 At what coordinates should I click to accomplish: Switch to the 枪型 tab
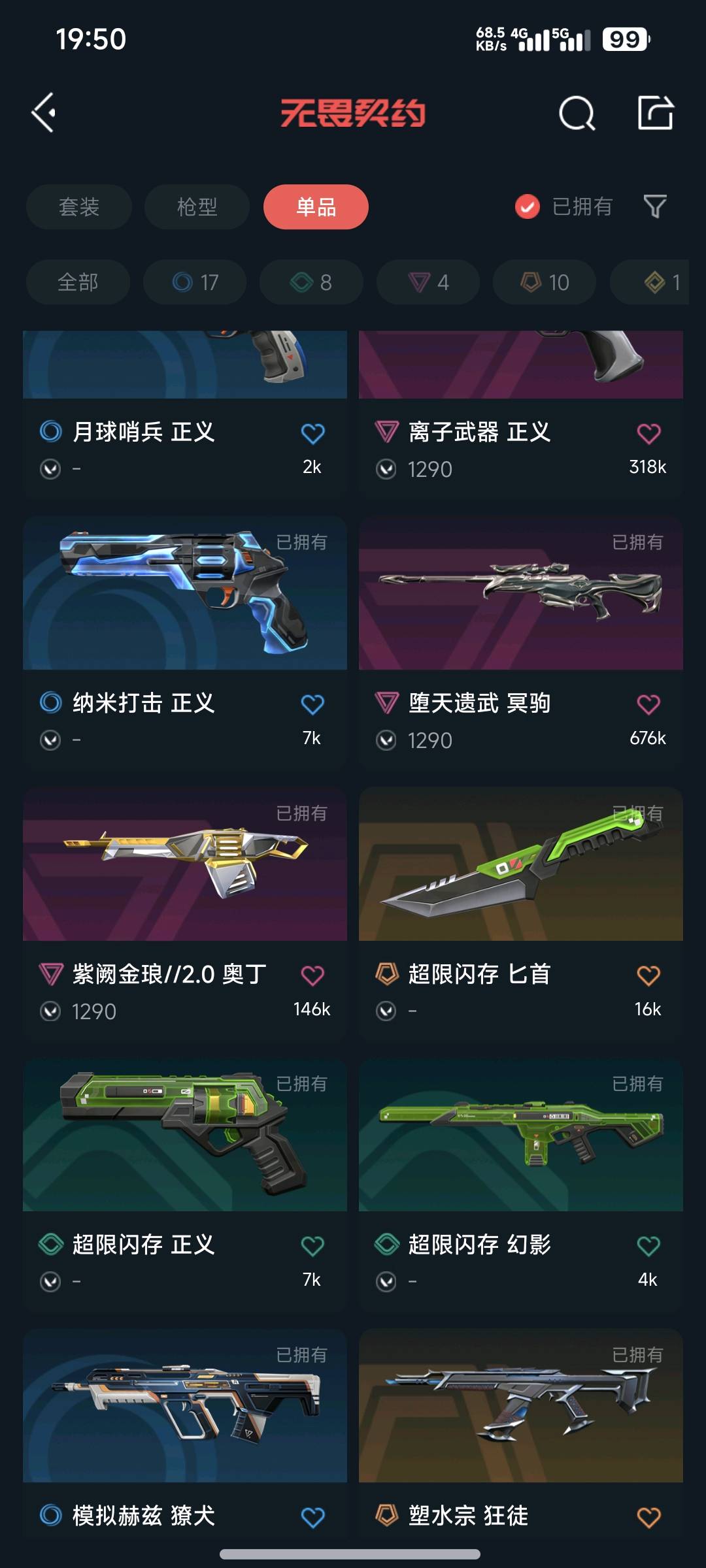197,207
